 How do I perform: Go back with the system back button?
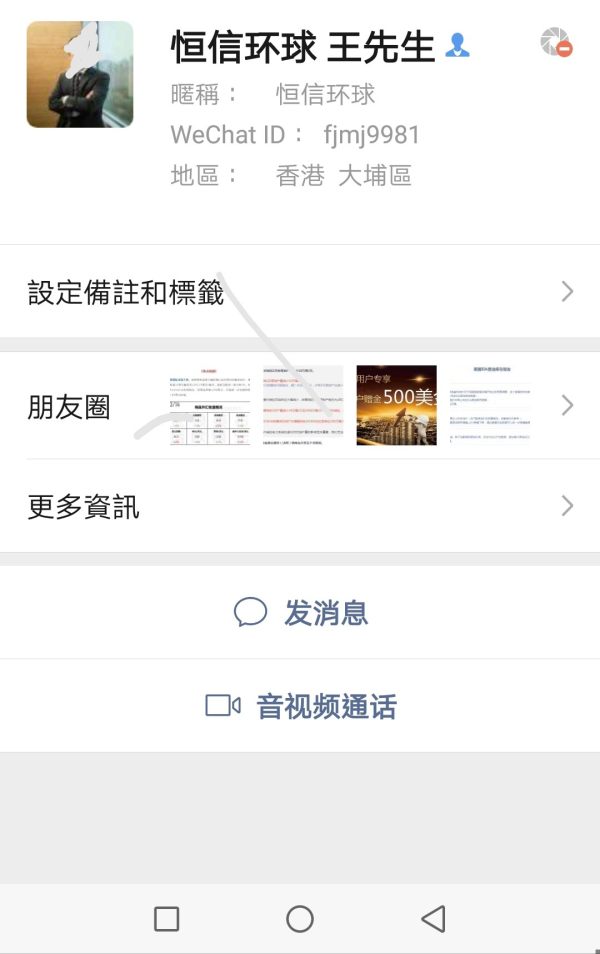click(x=433, y=918)
